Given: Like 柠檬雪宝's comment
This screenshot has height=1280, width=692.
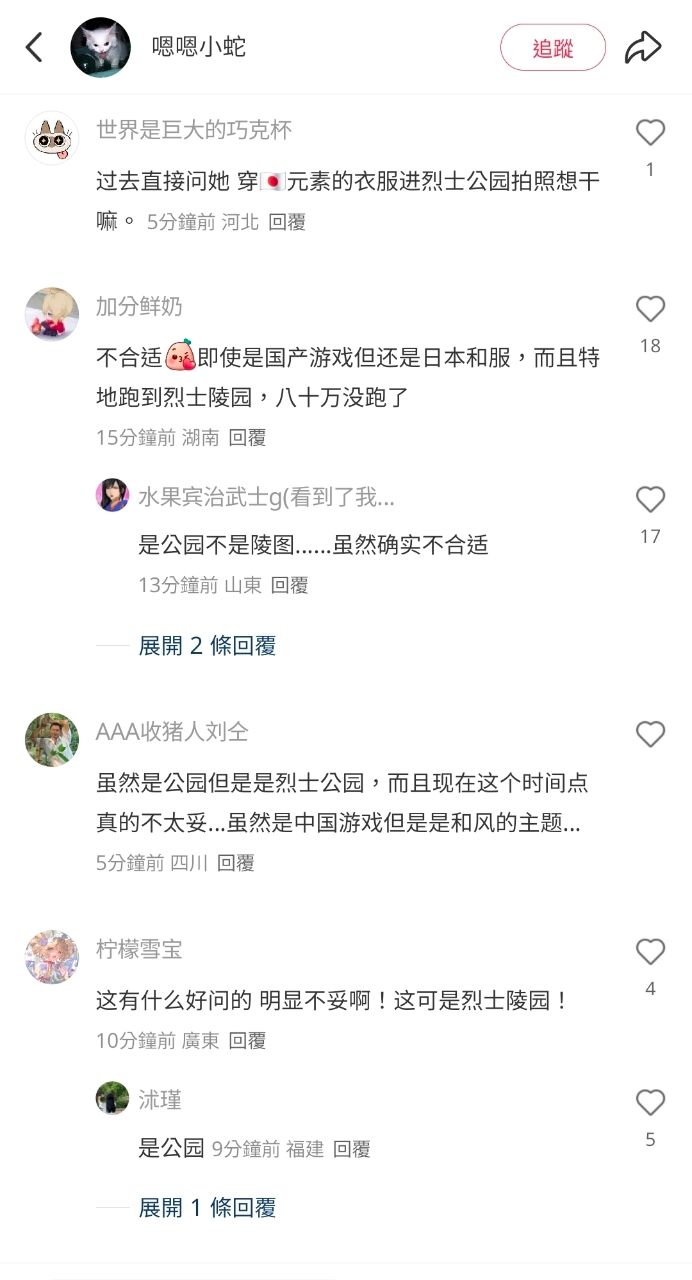Looking at the screenshot, I should point(650,951).
